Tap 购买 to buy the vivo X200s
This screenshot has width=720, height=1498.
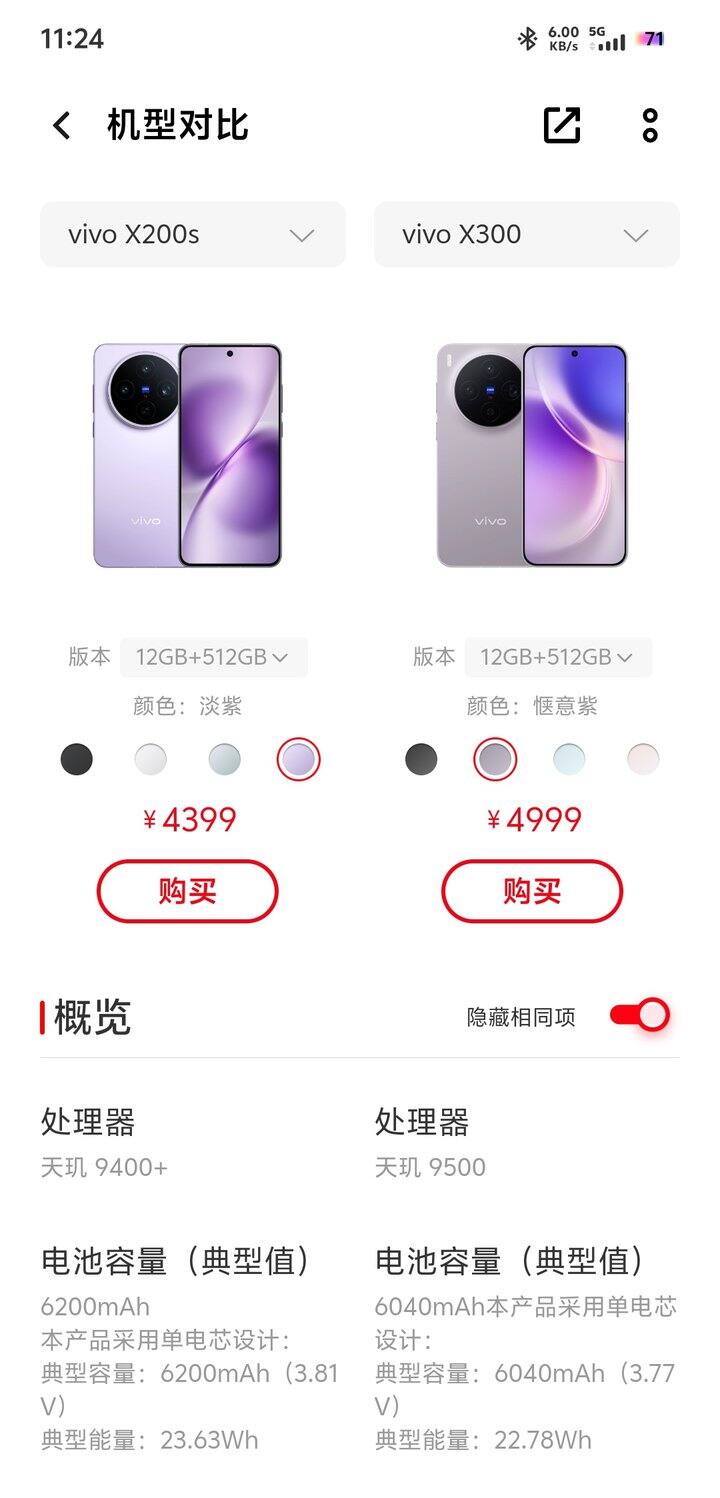tap(187, 890)
